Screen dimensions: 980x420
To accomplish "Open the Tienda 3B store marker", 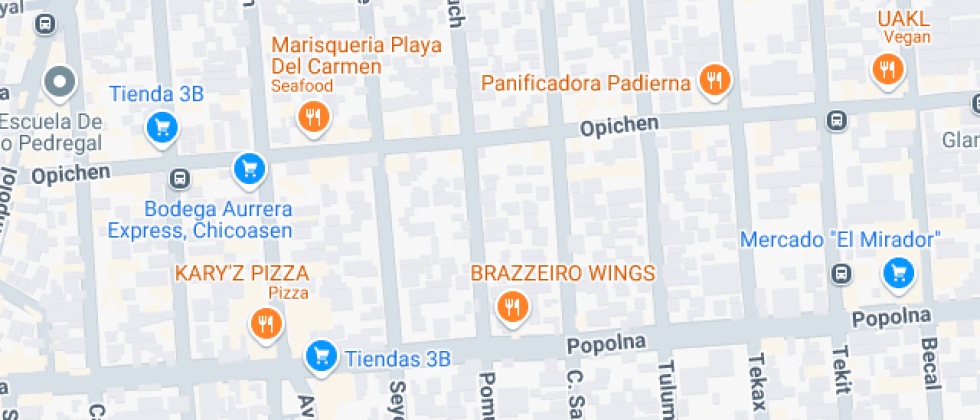I will point(161,127).
